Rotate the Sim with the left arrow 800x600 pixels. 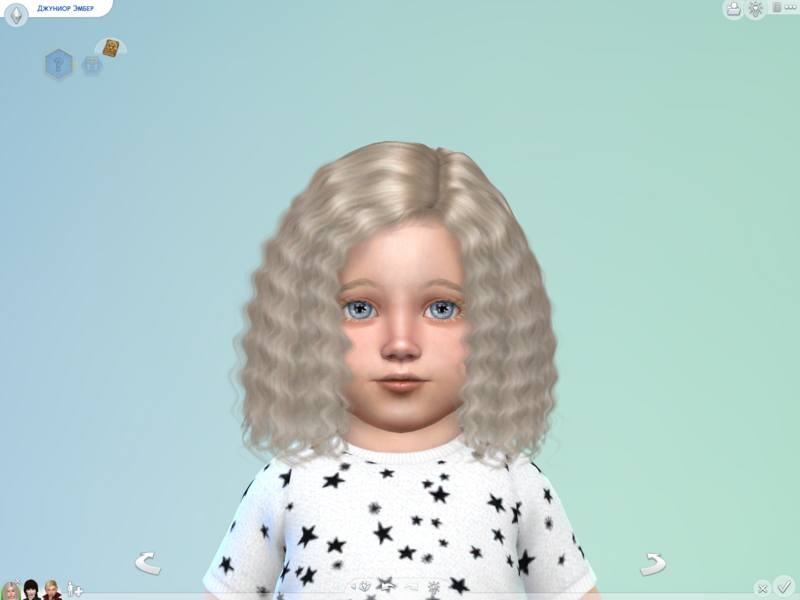click(x=148, y=563)
